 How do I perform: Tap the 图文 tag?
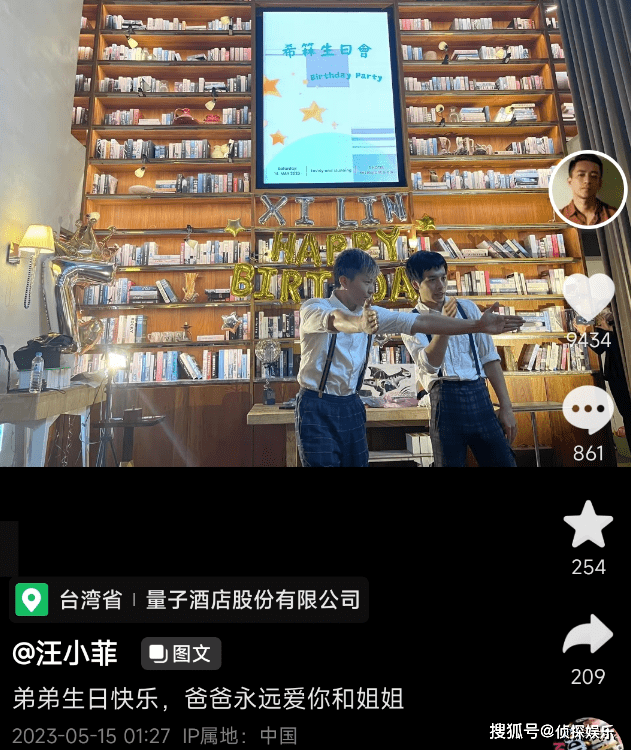181,654
